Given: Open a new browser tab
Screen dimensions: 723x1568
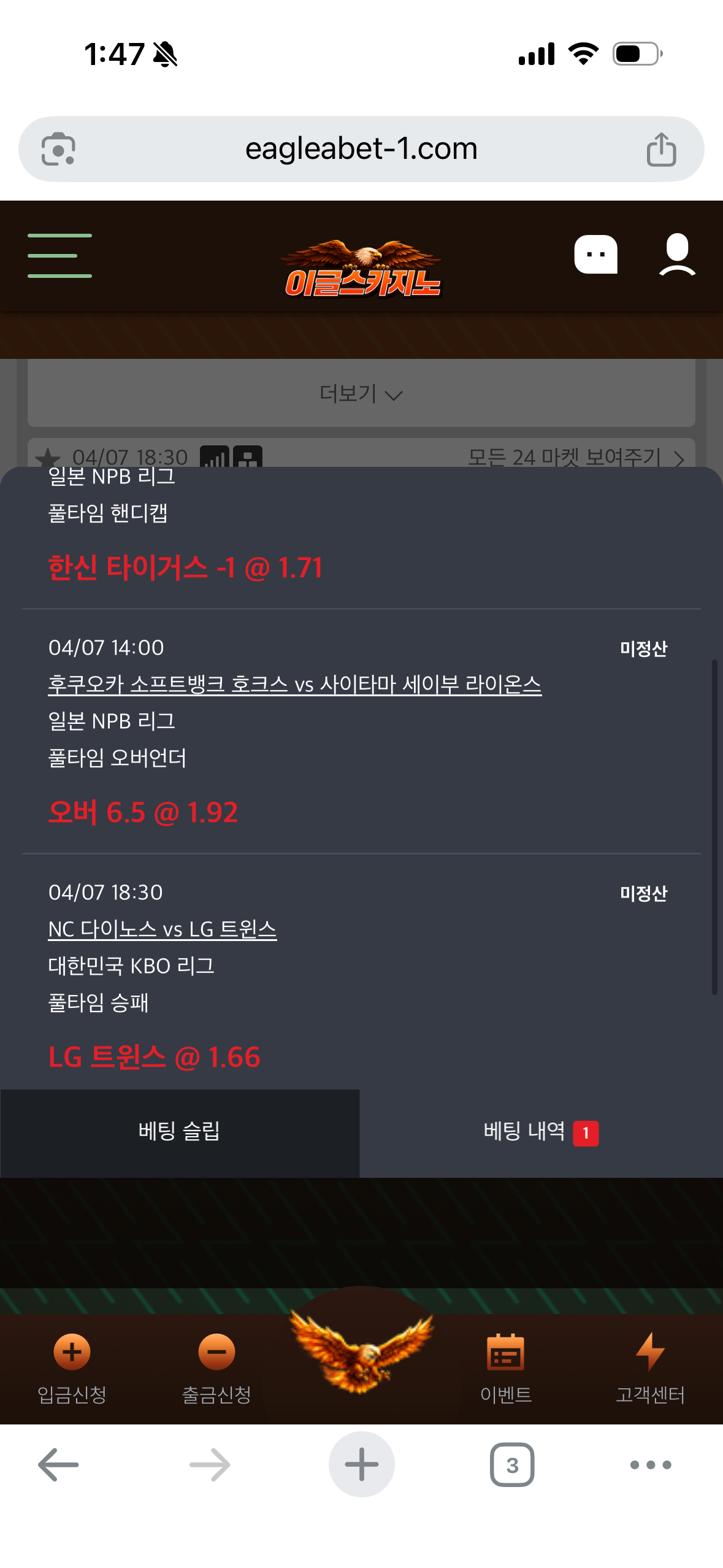Looking at the screenshot, I should pos(361,1464).
